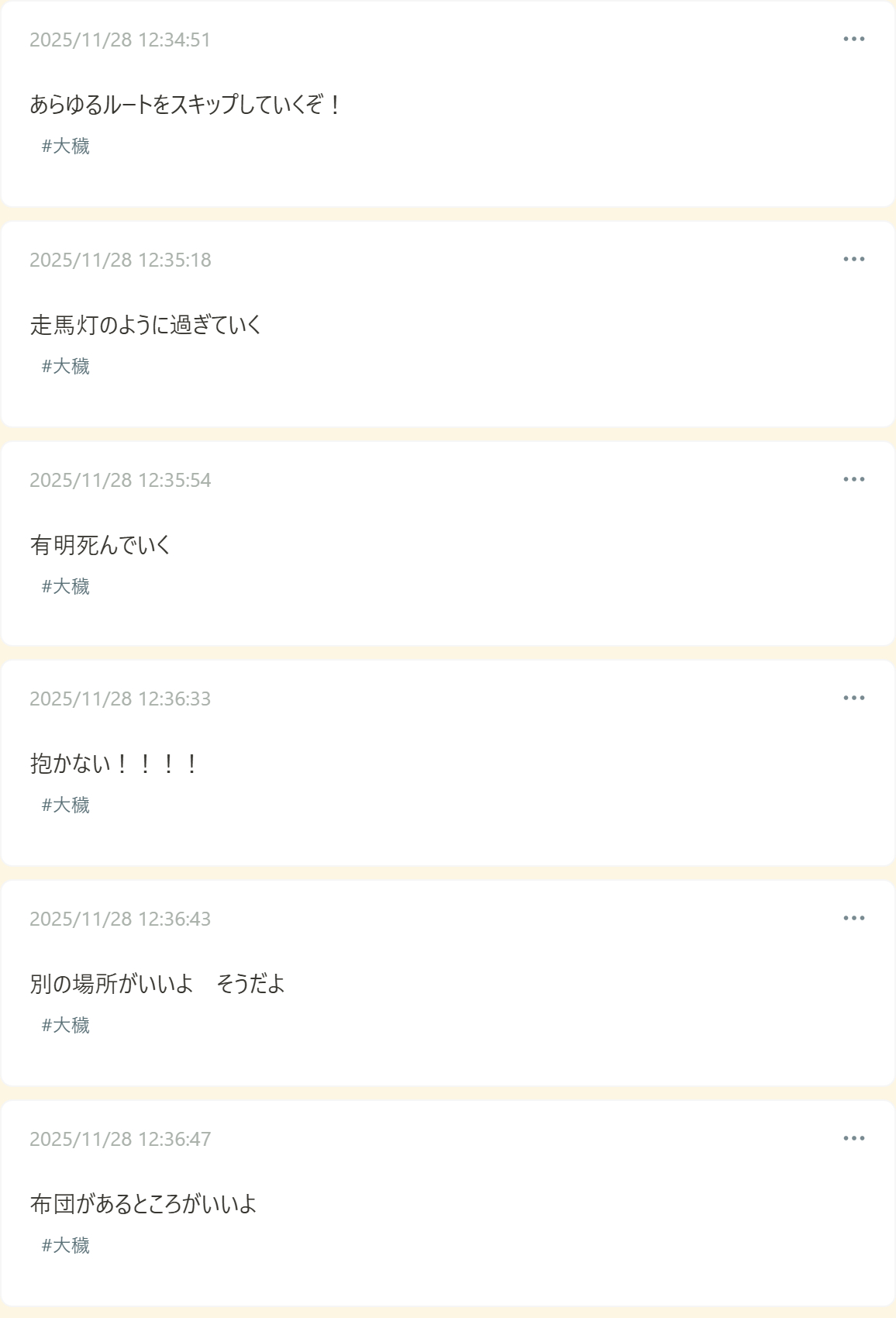Screen dimensions: 896x1318
Task: Open the overflow menu on the 12:34:51 post
Action: 853,39
